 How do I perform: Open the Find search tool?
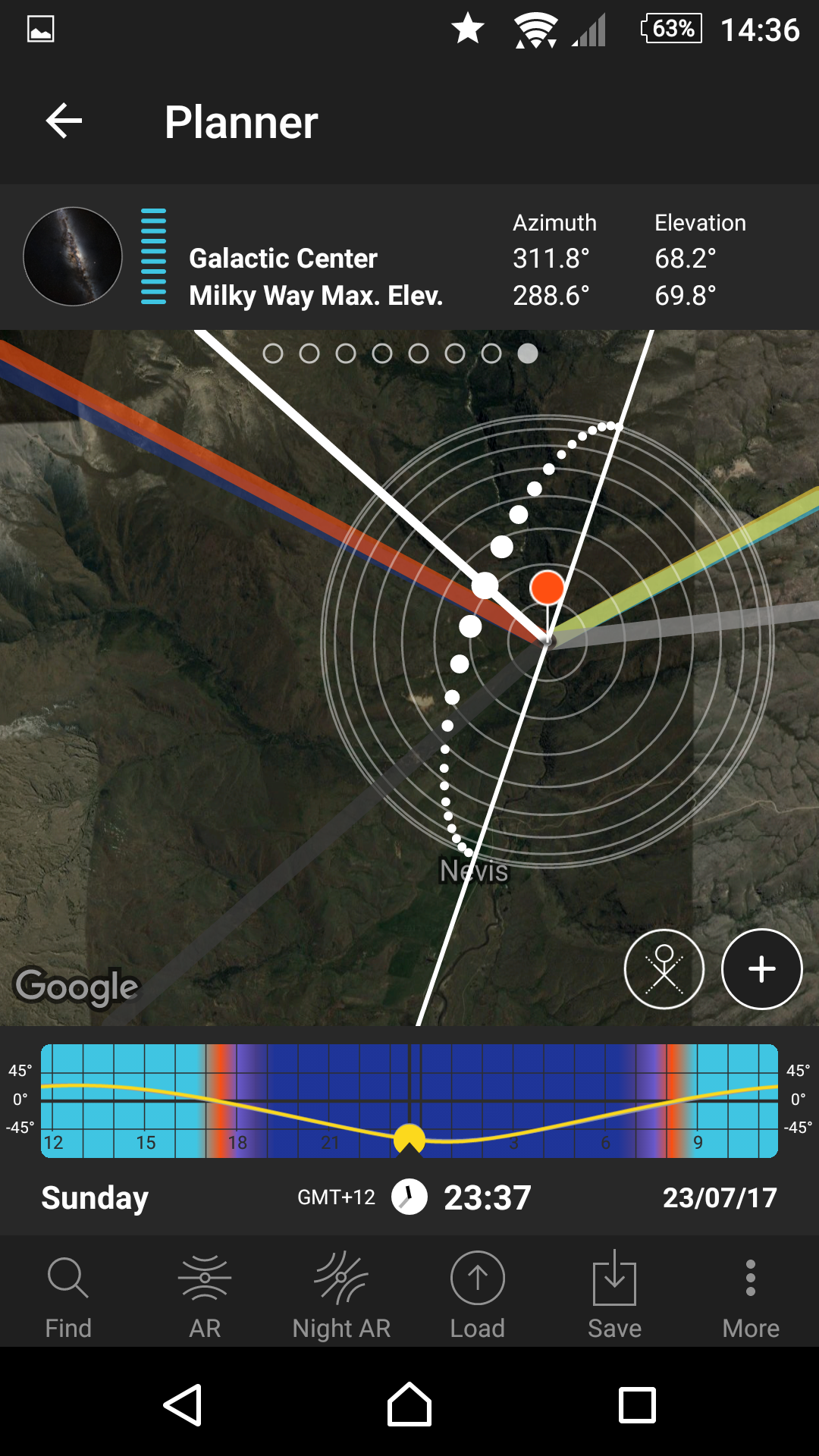(x=68, y=1295)
